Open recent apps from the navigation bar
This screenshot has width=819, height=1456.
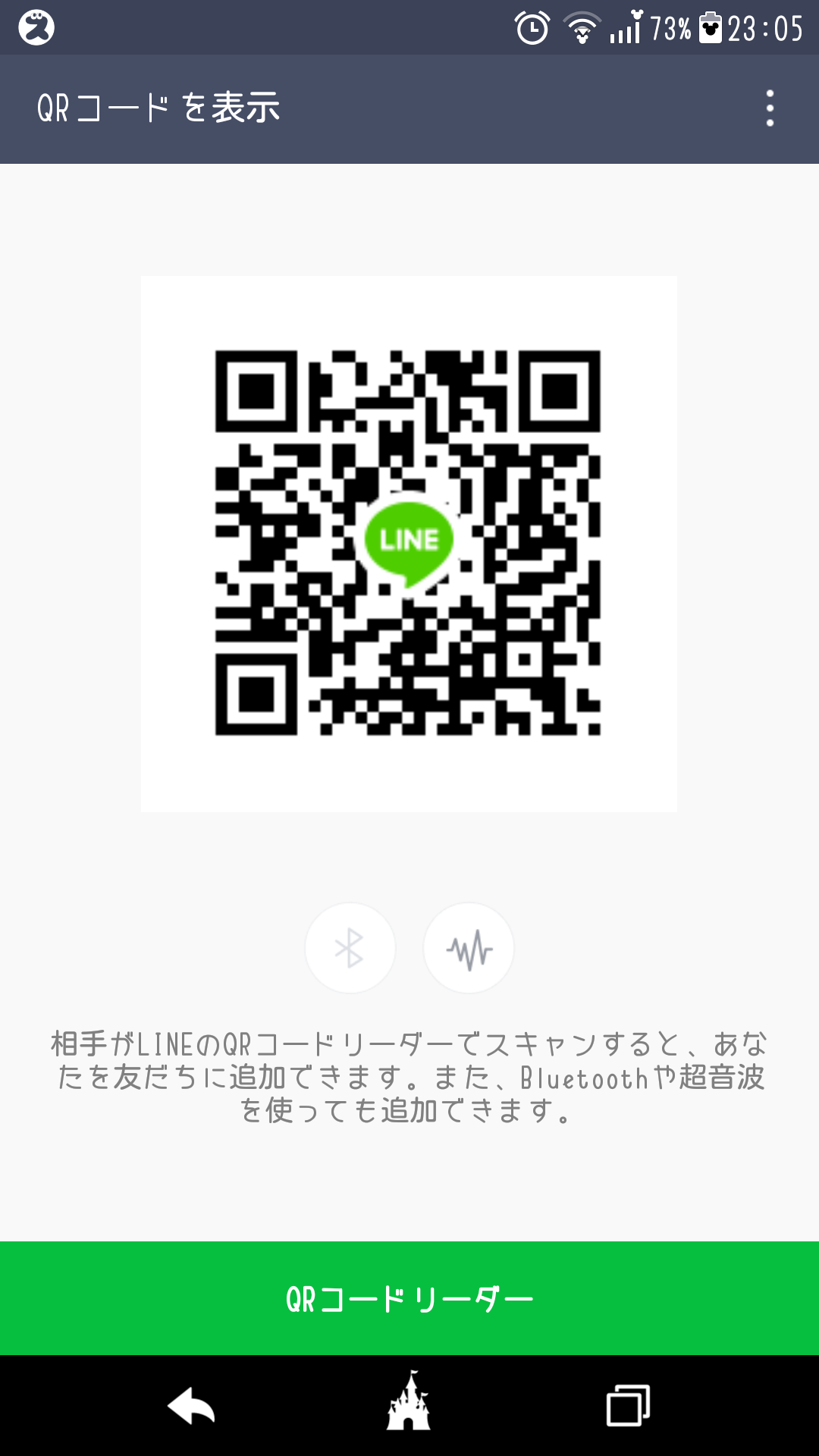(628, 1405)
